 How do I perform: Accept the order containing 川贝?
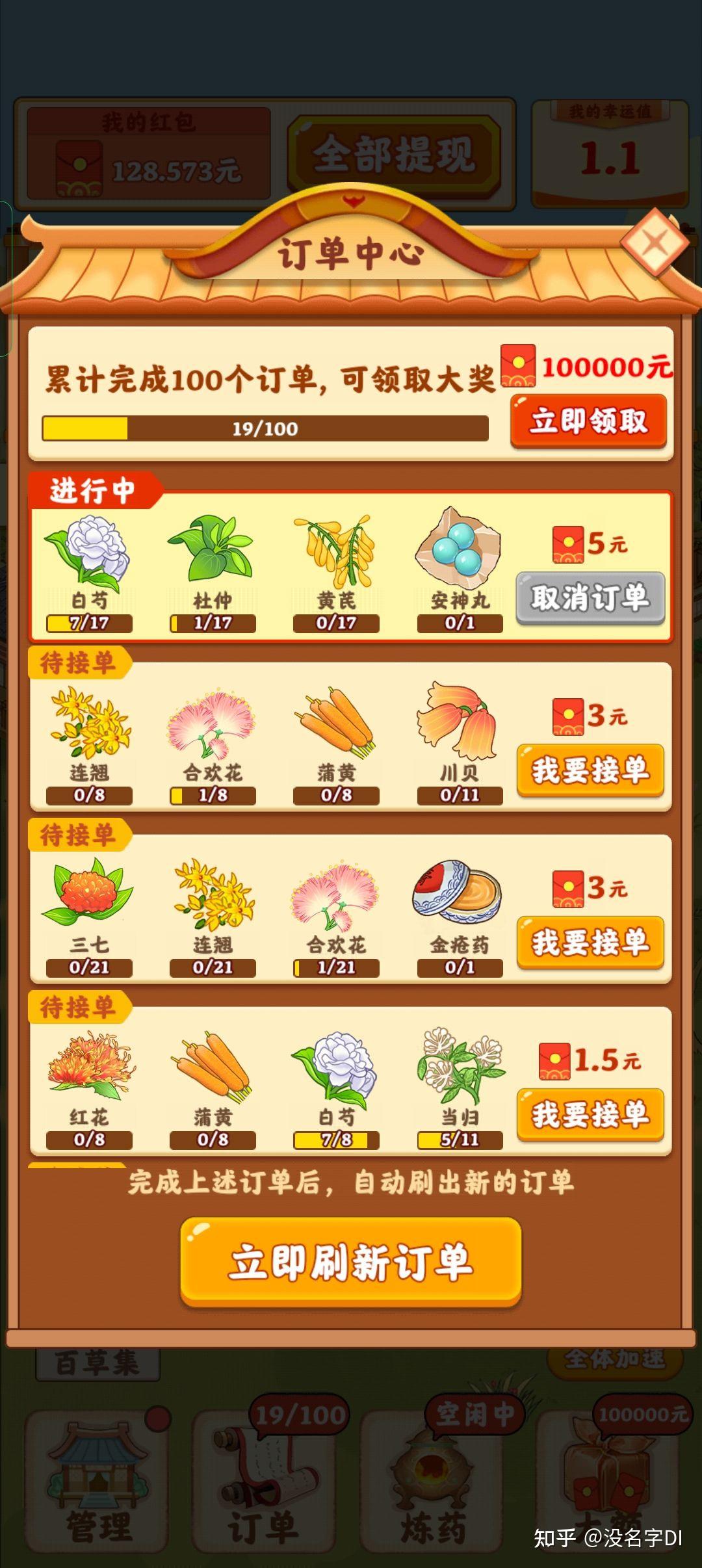(x=590, y=770)
